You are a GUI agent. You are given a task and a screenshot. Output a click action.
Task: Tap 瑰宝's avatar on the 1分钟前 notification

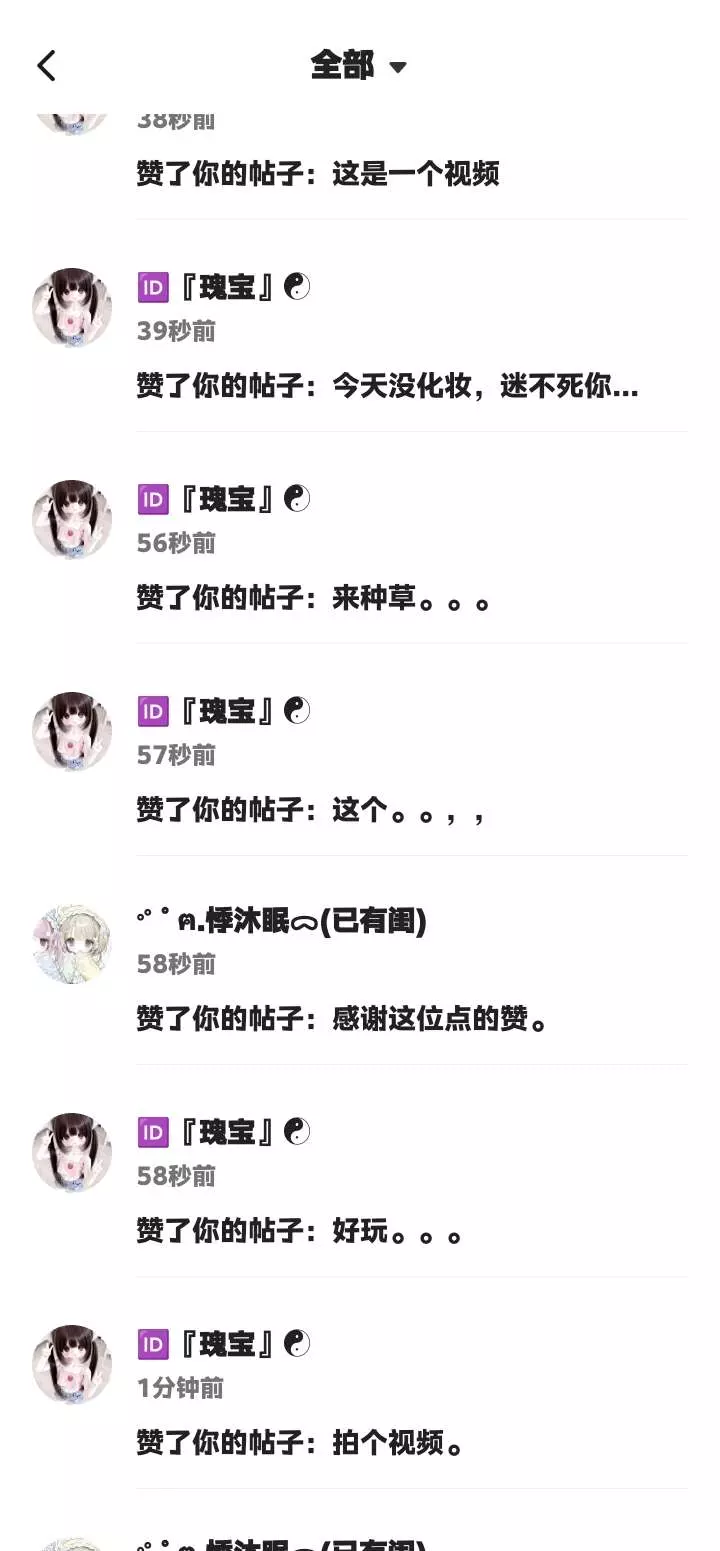[72, 1365]
